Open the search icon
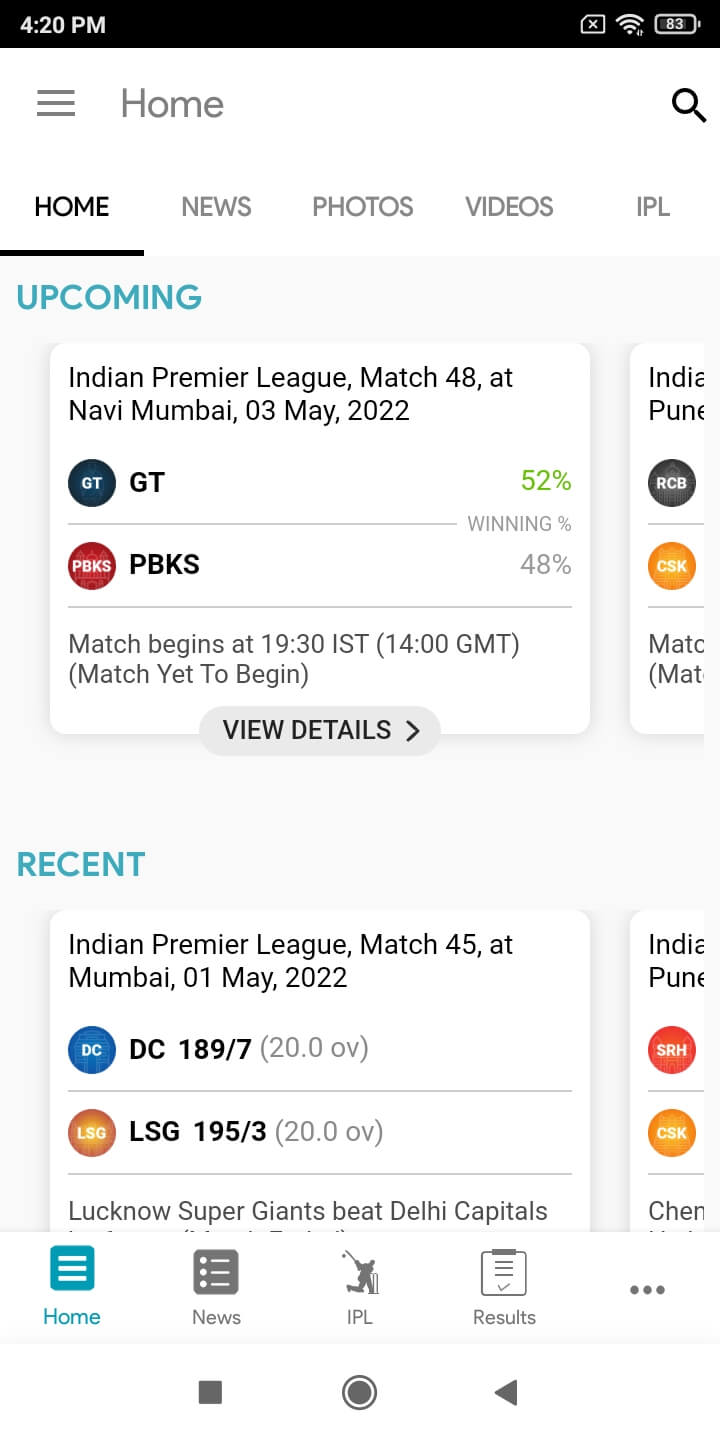720x1440 pixels. pos(688,104)
